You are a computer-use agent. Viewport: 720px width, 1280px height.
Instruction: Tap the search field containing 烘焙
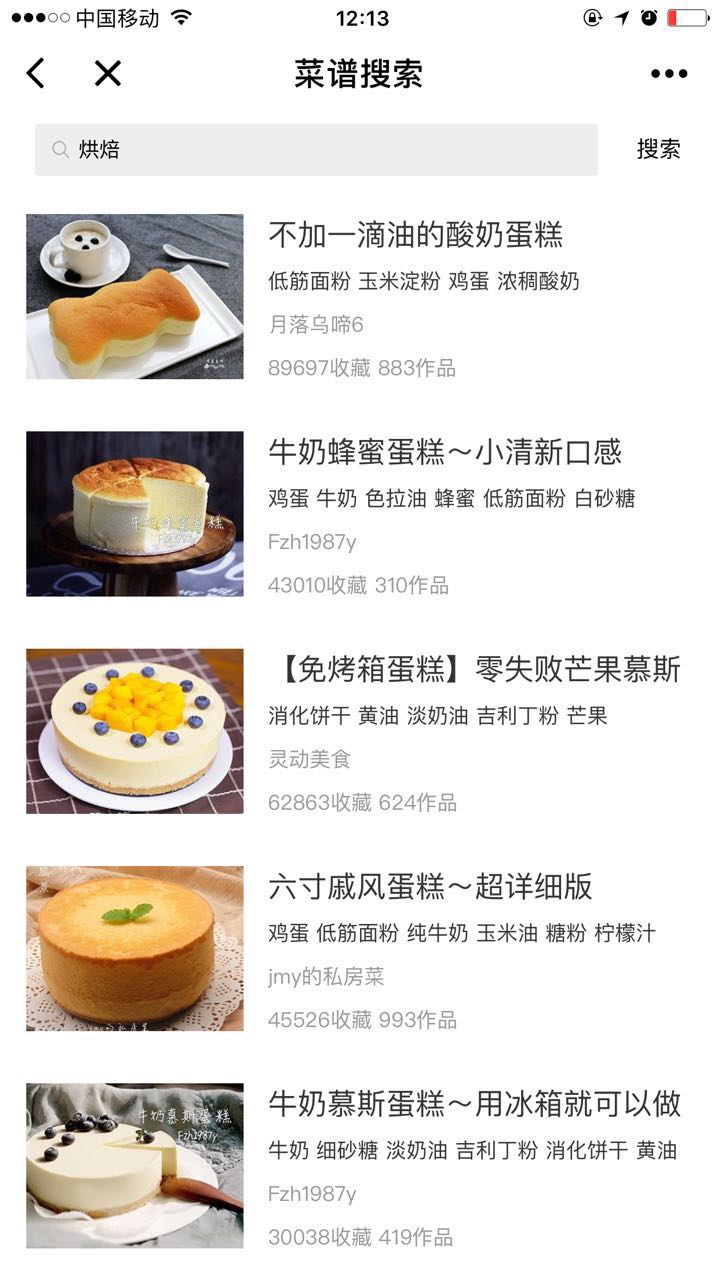316,150
